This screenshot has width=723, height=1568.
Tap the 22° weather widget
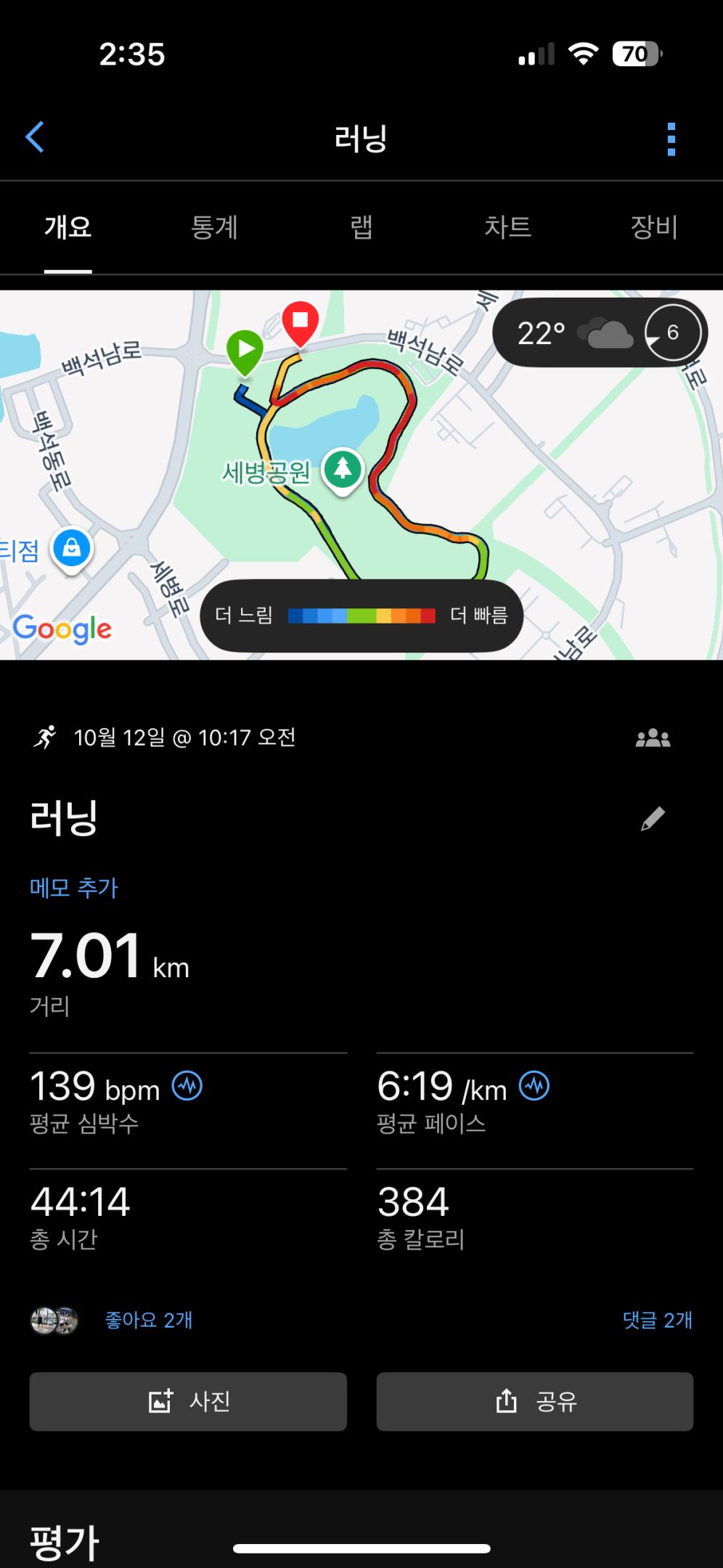(599, 333)
